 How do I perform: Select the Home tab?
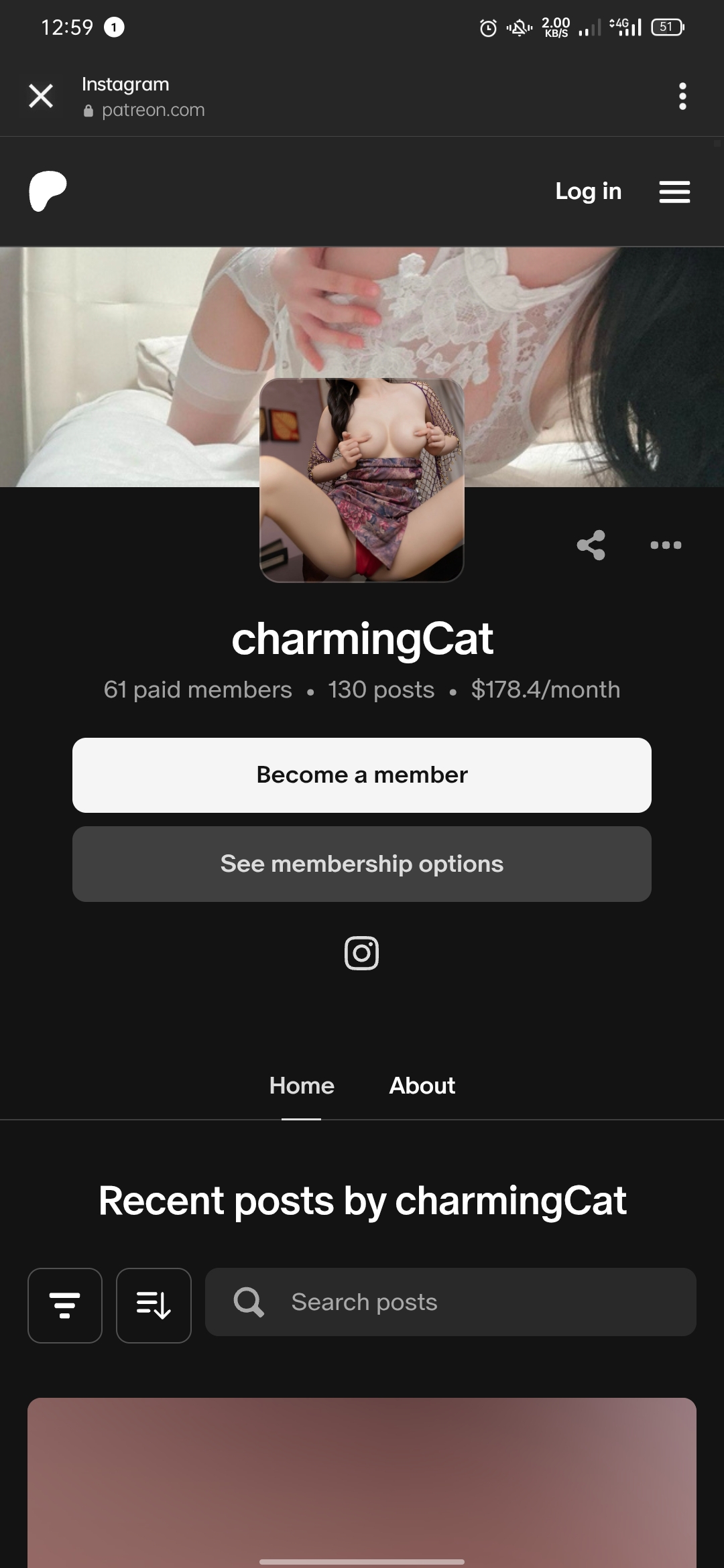(x=302, y=1086)
